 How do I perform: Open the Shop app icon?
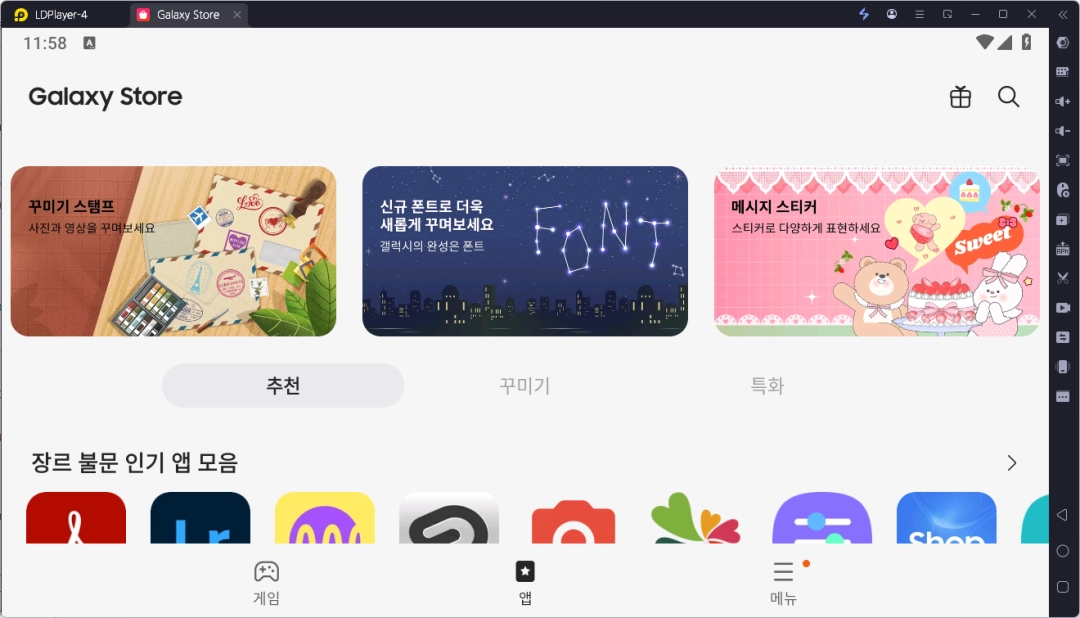[x=946, y=519]
